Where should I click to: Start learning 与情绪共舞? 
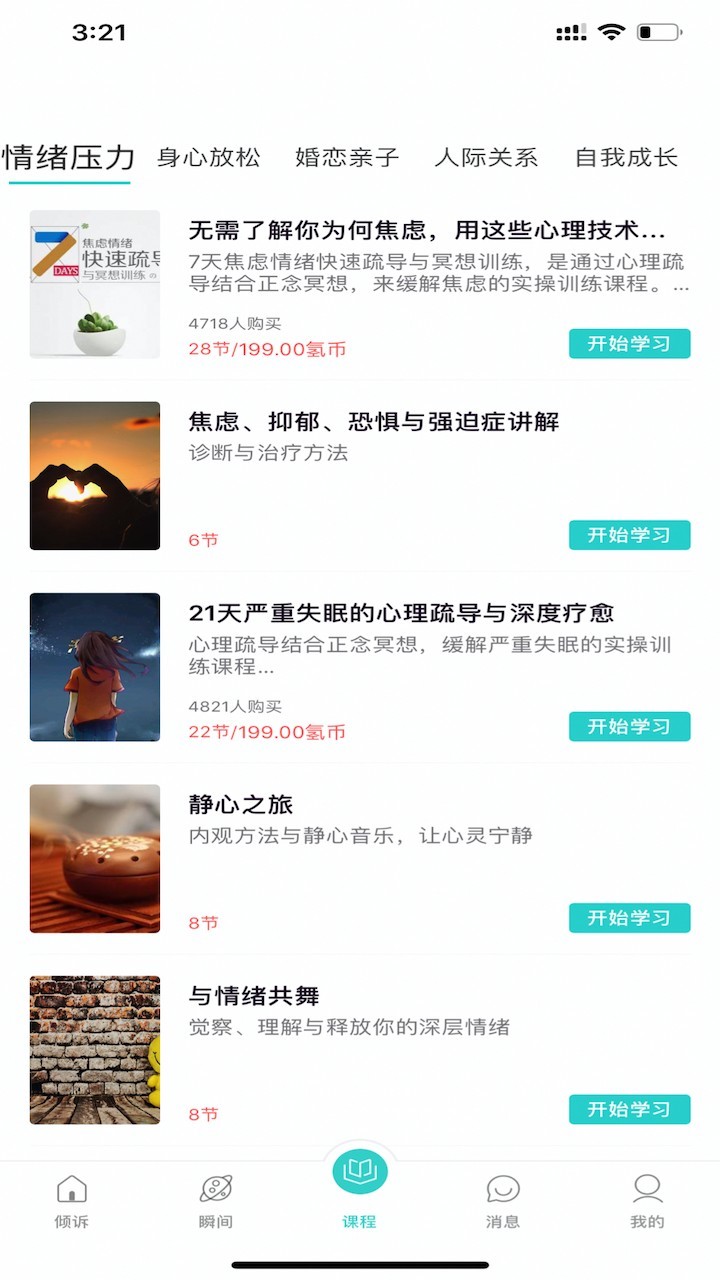(629, 1109)
